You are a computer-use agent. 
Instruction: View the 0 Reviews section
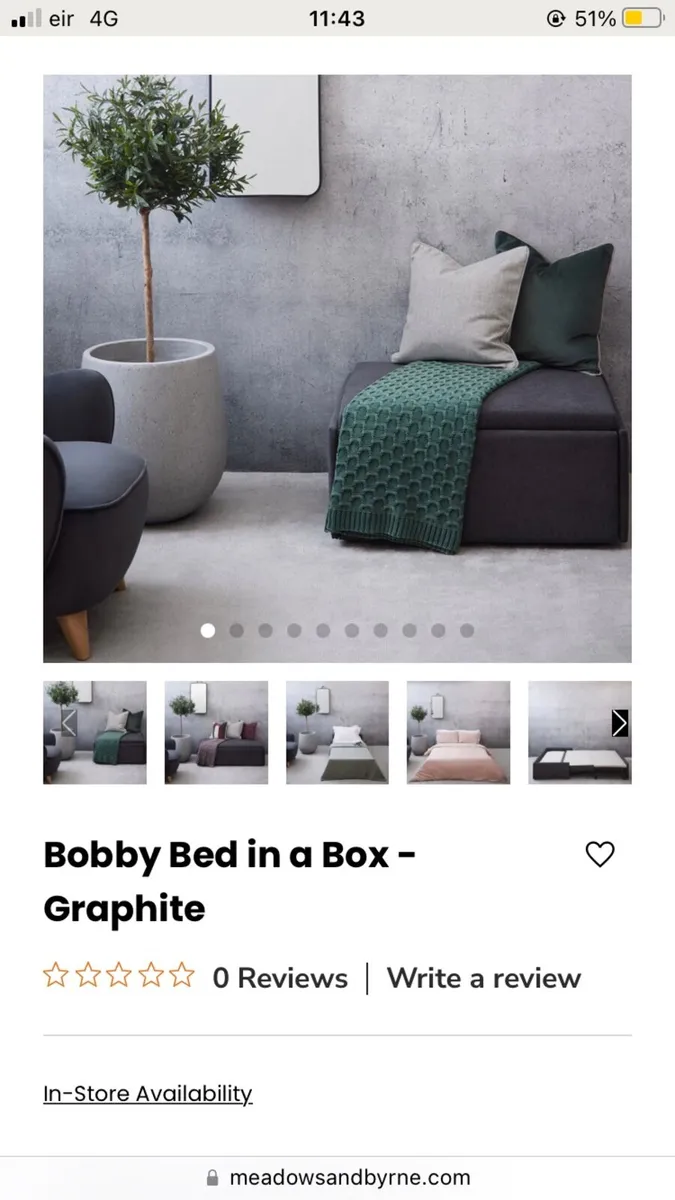point(279,978)
